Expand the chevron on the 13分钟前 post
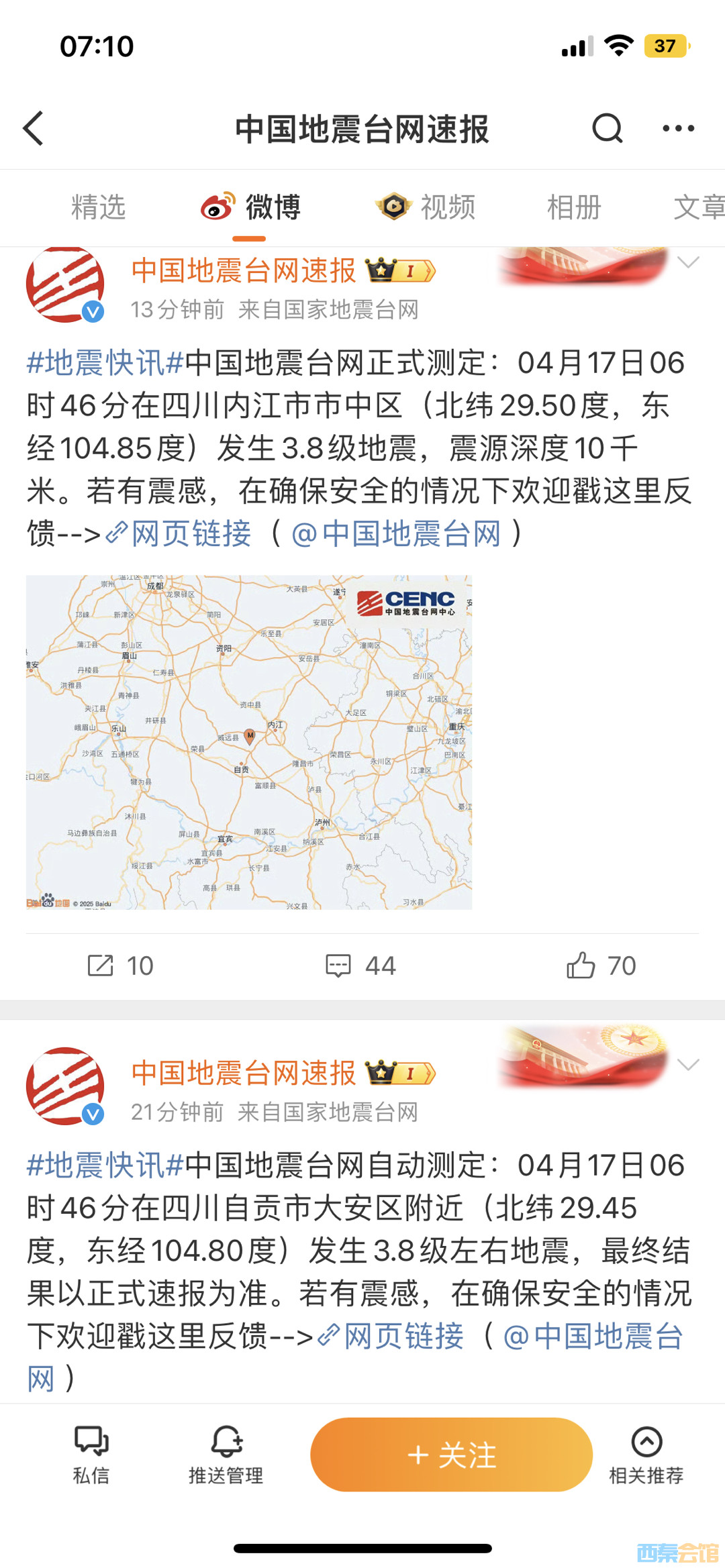The height and width of the screenshot is (1568, 725). click(x=688, y=262)
